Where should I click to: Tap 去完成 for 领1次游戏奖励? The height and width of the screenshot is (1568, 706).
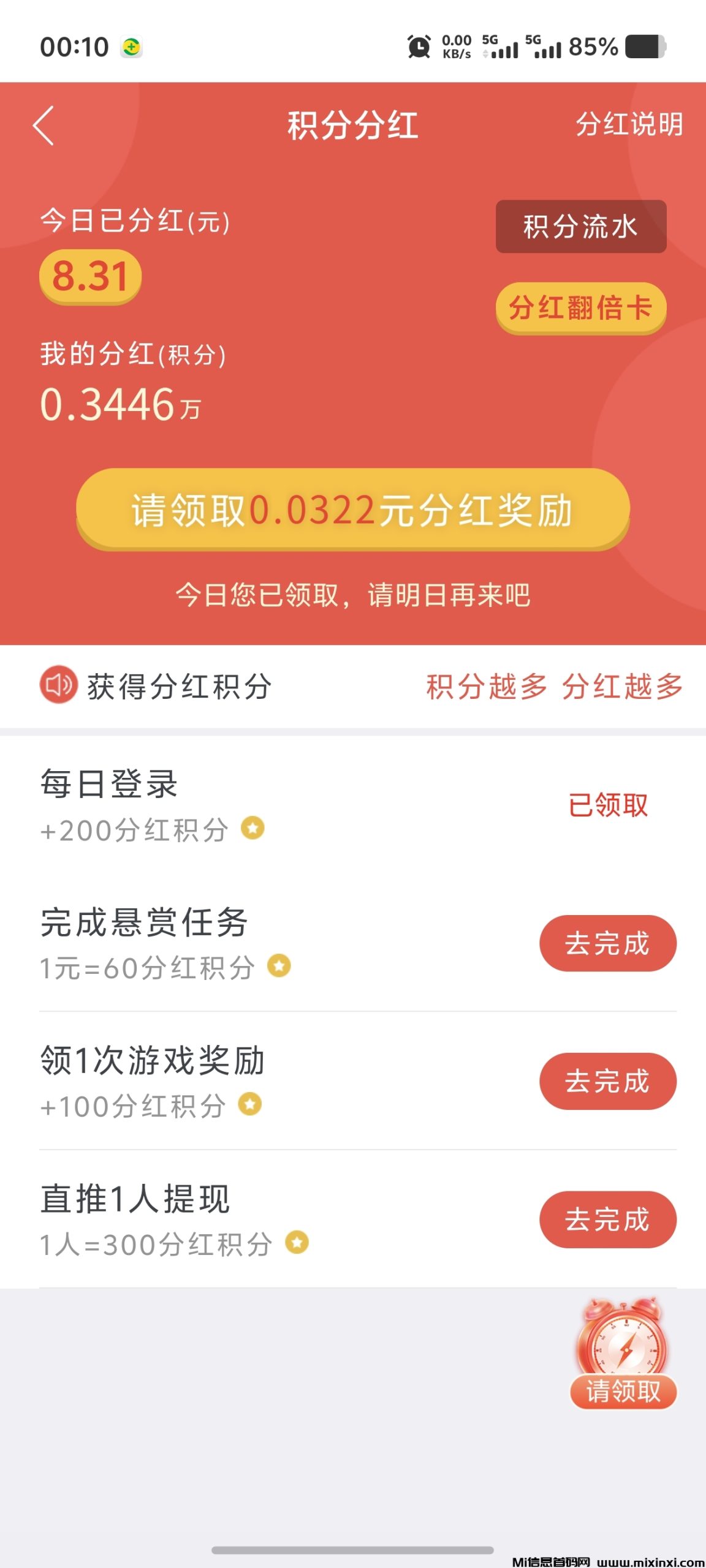coord(607,1081)
